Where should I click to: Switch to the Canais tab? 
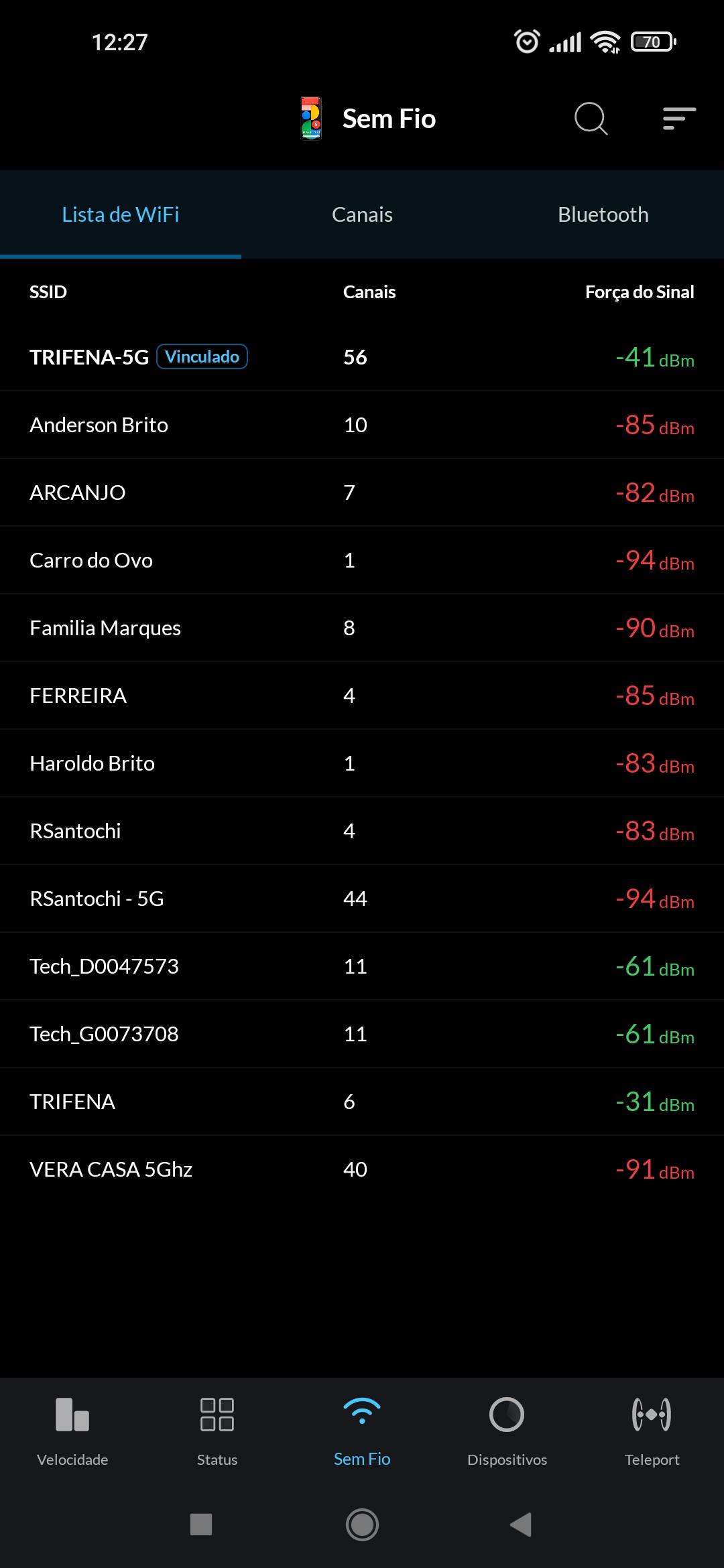(x=362, y=215)
